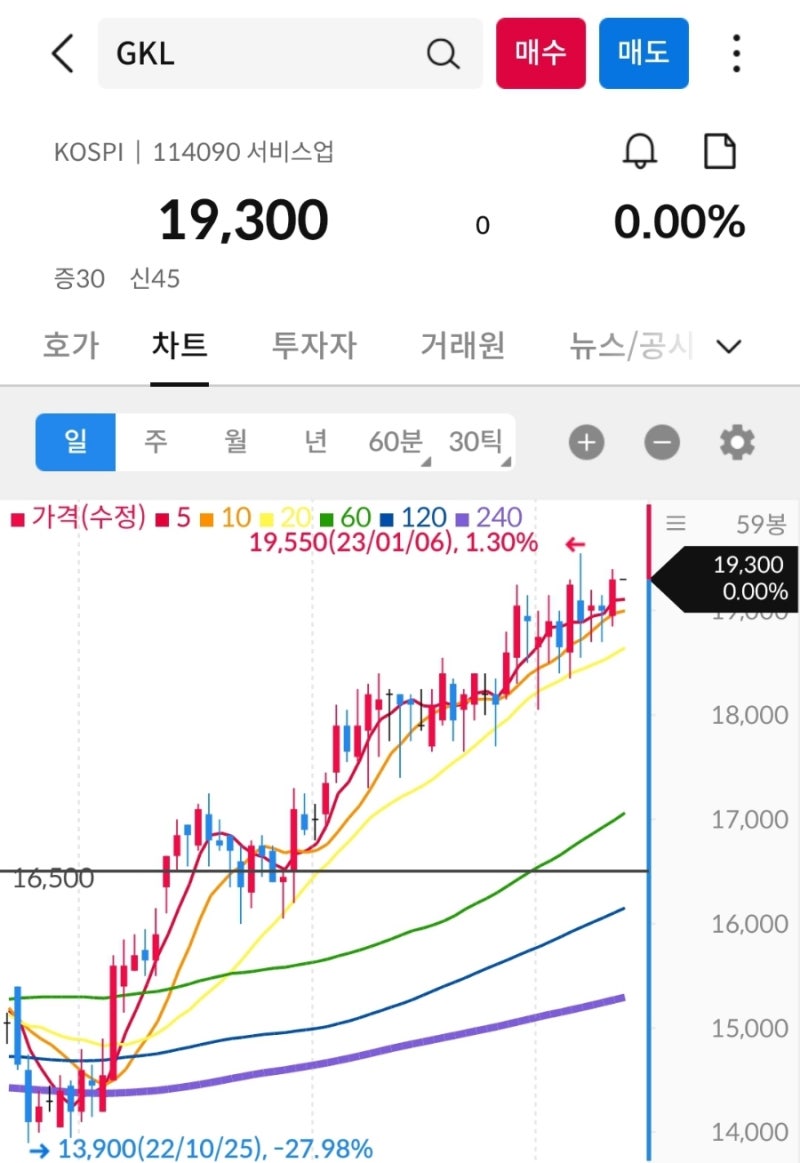Open chart settings with the gear icon
The width and height of the screenshot is (800, 1163).
[737, 441]
